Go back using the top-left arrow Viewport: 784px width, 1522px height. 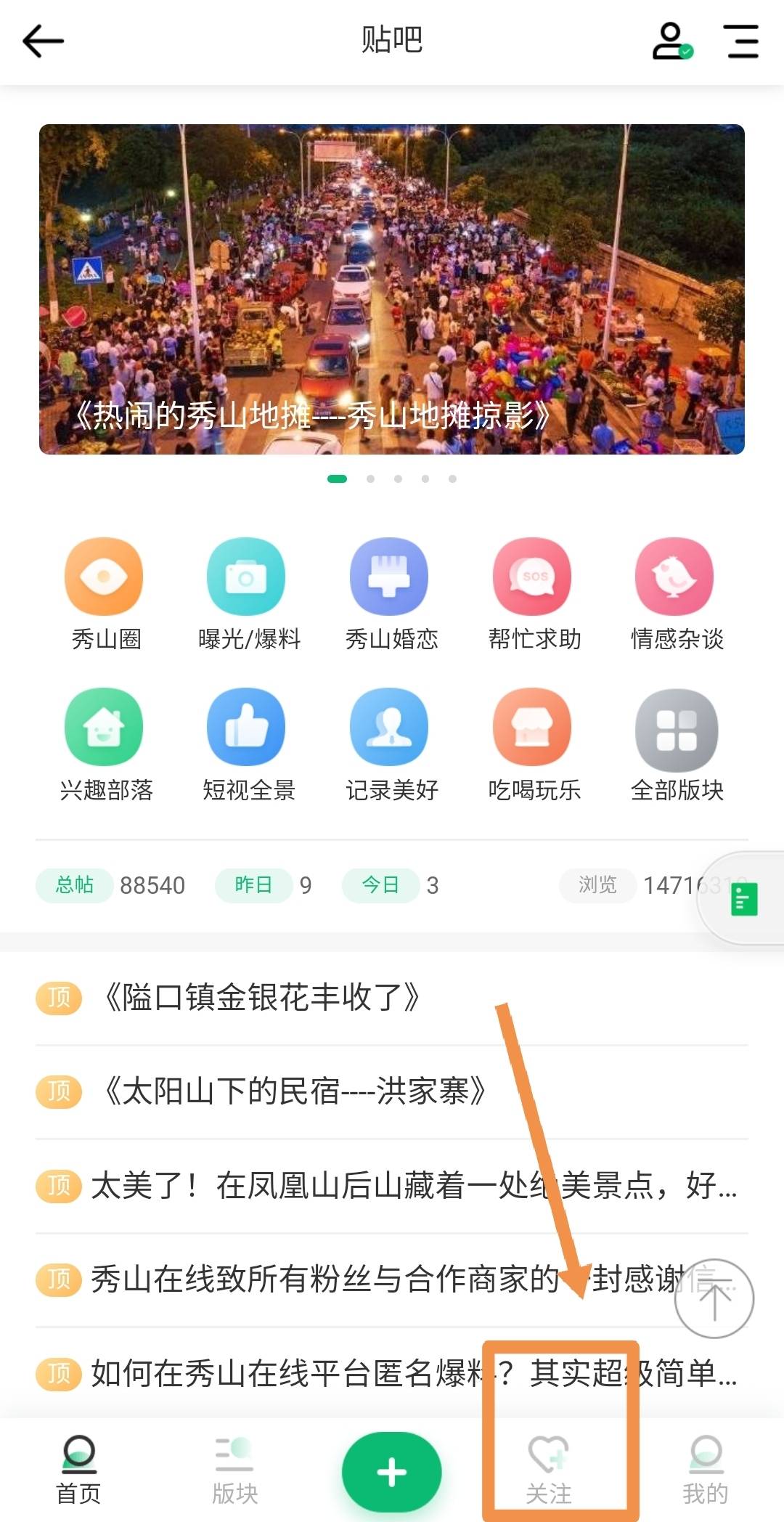[44, 41]
